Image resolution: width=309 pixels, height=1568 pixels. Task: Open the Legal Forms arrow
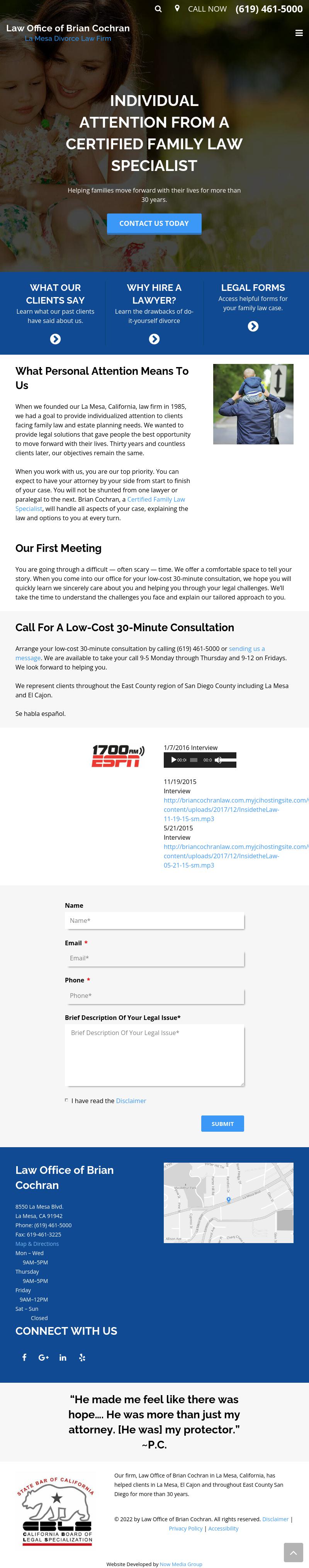[253, 326]
